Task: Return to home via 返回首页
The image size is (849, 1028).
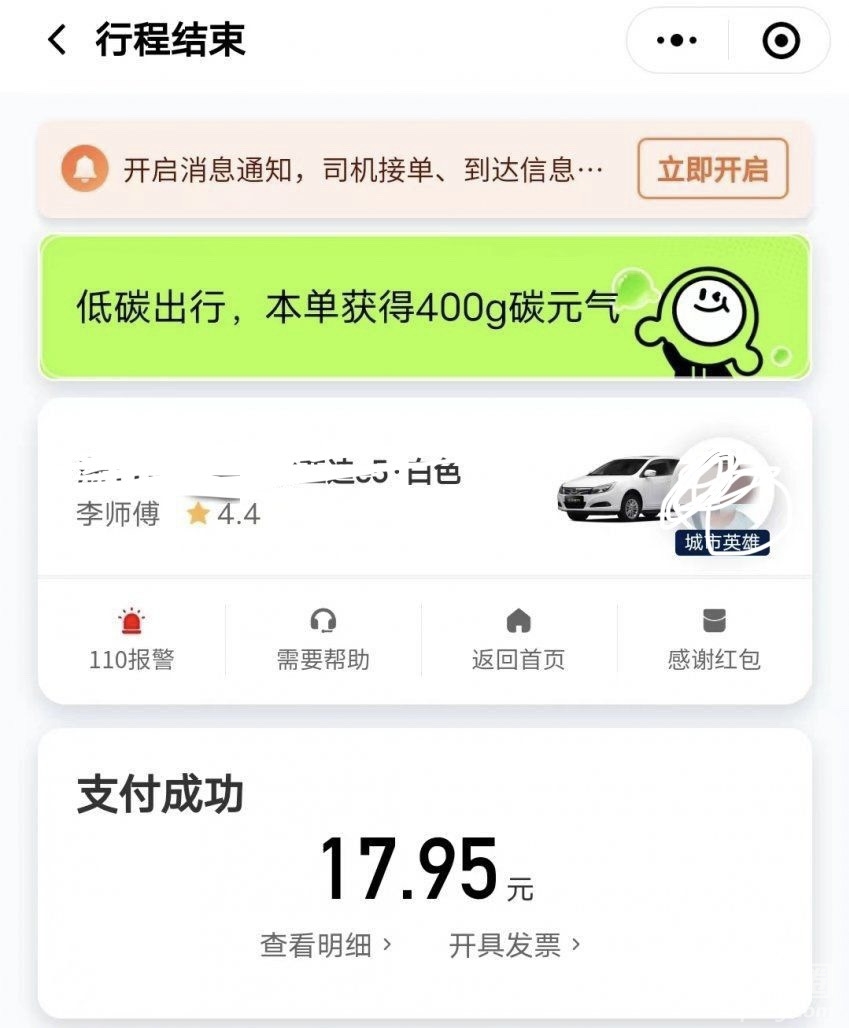Action: [518, 641]
